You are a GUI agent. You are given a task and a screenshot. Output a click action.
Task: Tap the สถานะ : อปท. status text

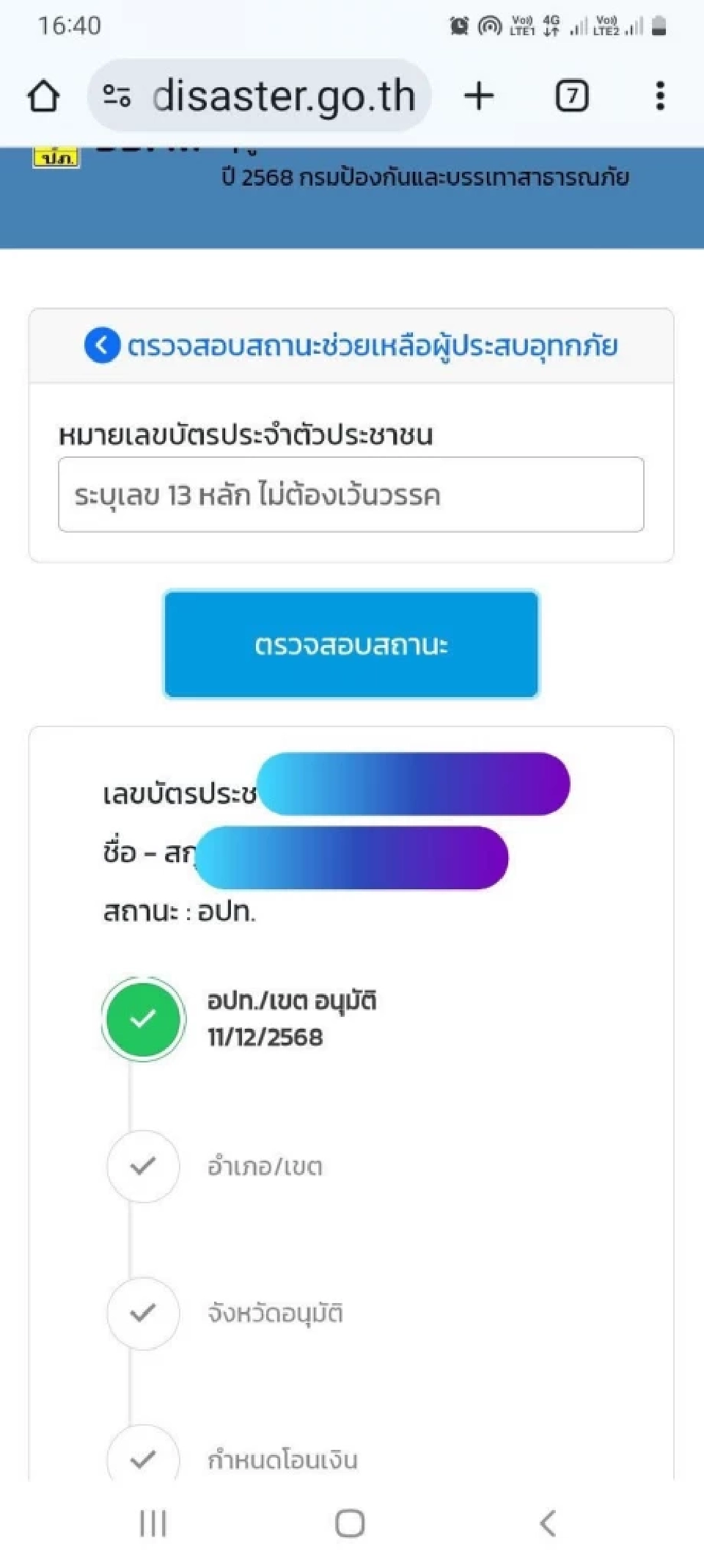coord(181,912)
